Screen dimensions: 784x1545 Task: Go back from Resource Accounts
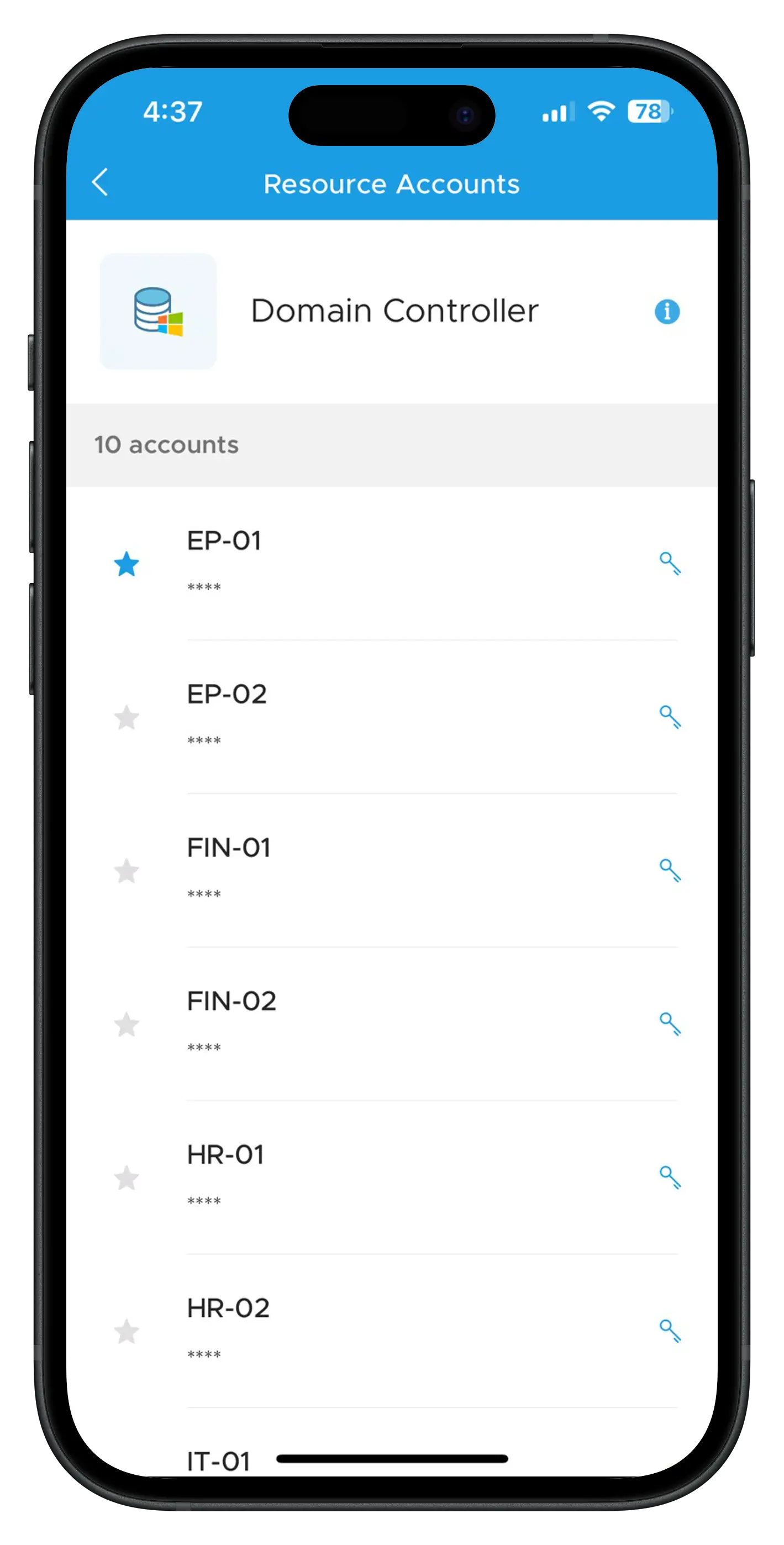[100, 182]
